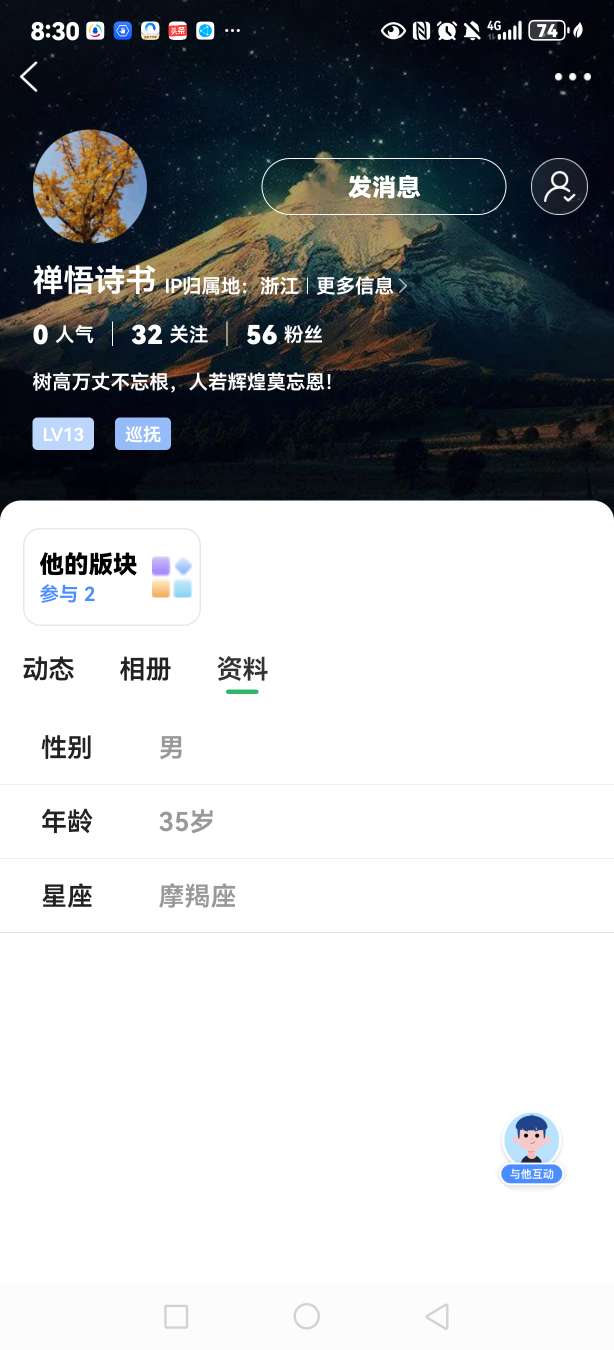614x1350 pixels.
Task: View the 32 关注 list
Action: coord(169,334)
